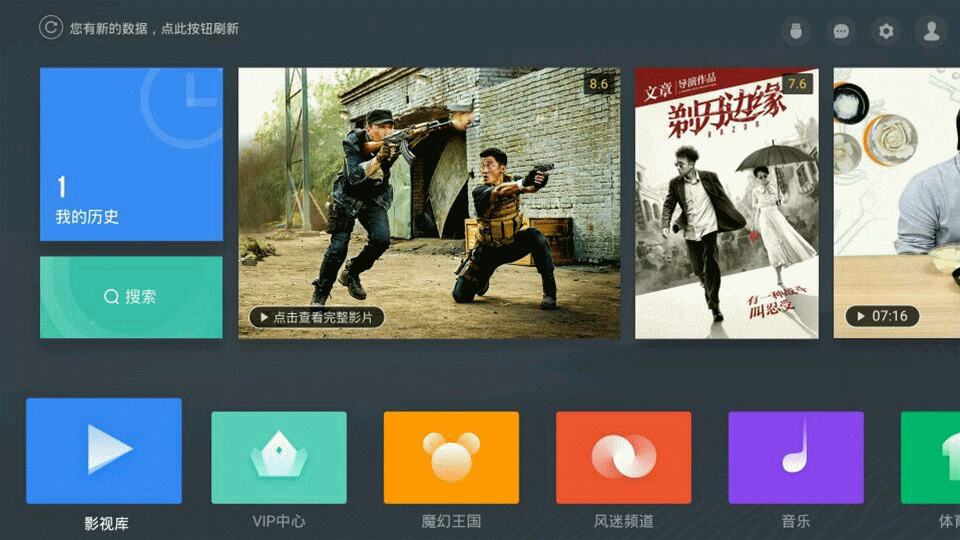Open 我的历史 history tile
Screen dimensions: 960x540
click(x=131, y=154)
